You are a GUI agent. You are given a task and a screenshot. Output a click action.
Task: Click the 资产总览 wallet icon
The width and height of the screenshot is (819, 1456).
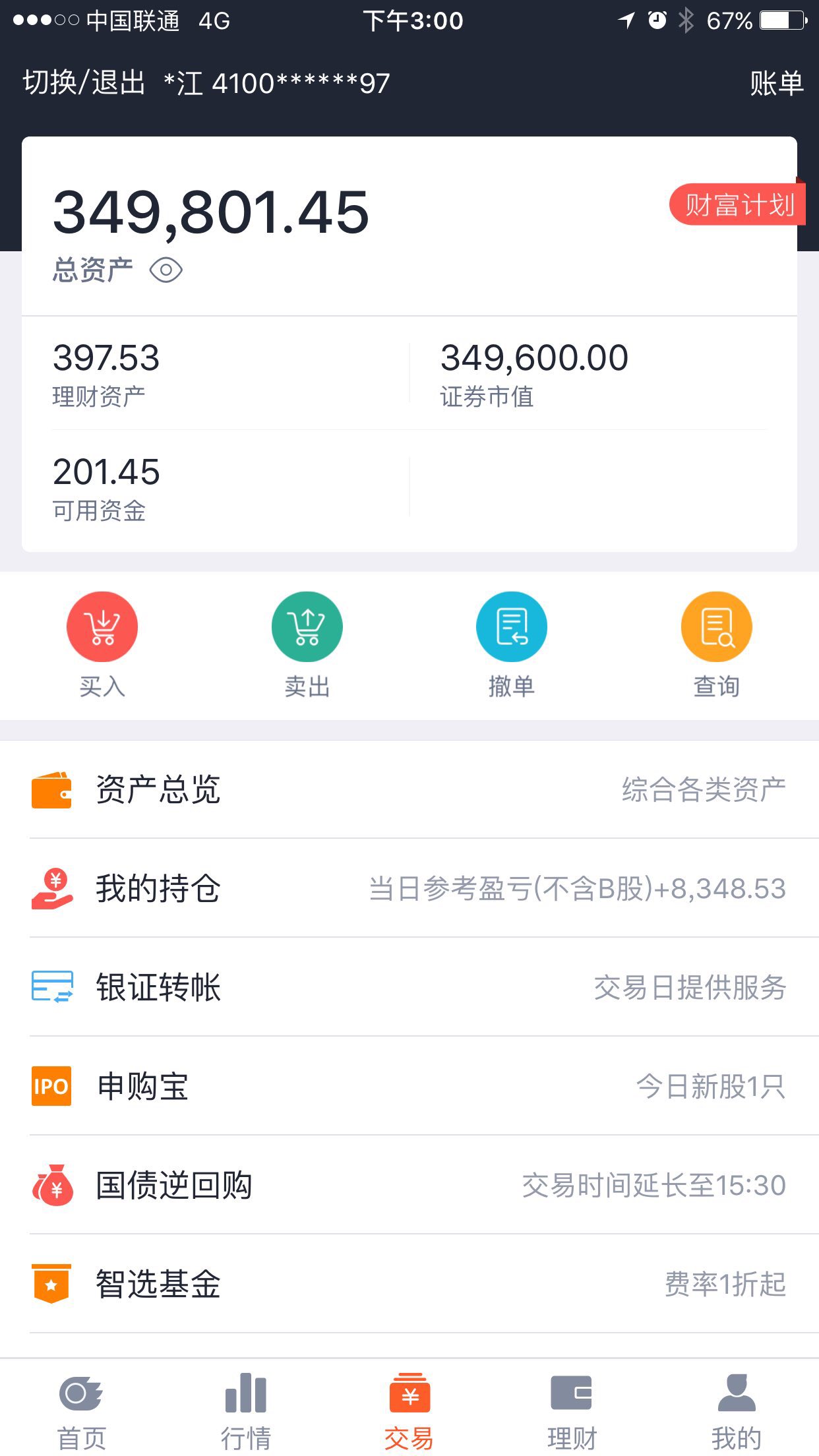(53, 791)
